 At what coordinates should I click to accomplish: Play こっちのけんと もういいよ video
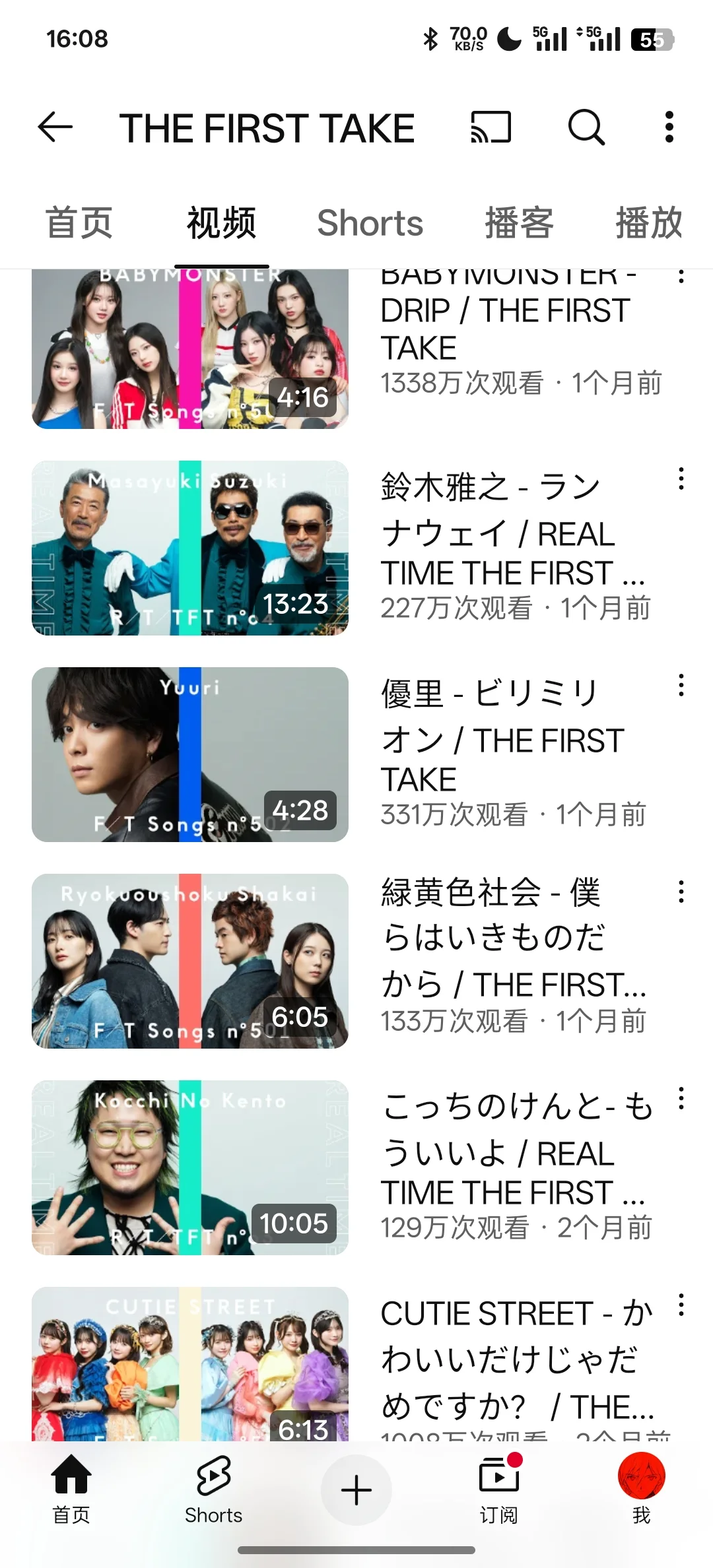[x=190, y=1167]
